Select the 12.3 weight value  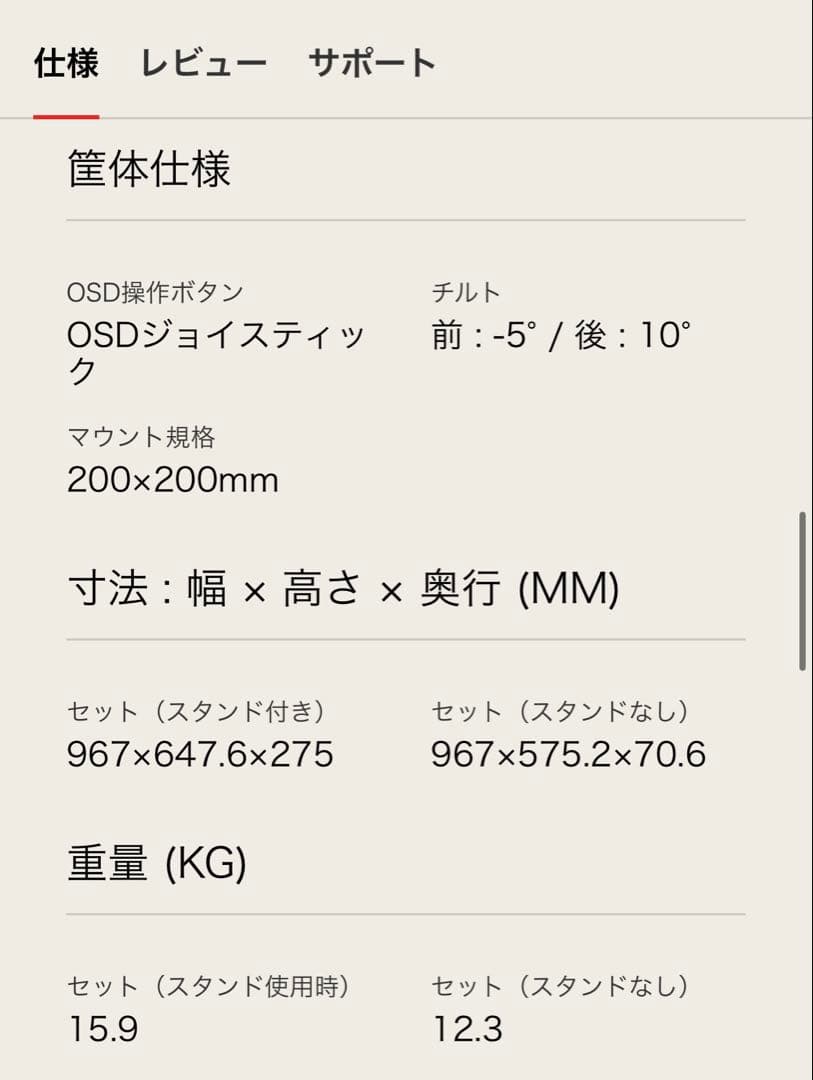point(459,1026)
